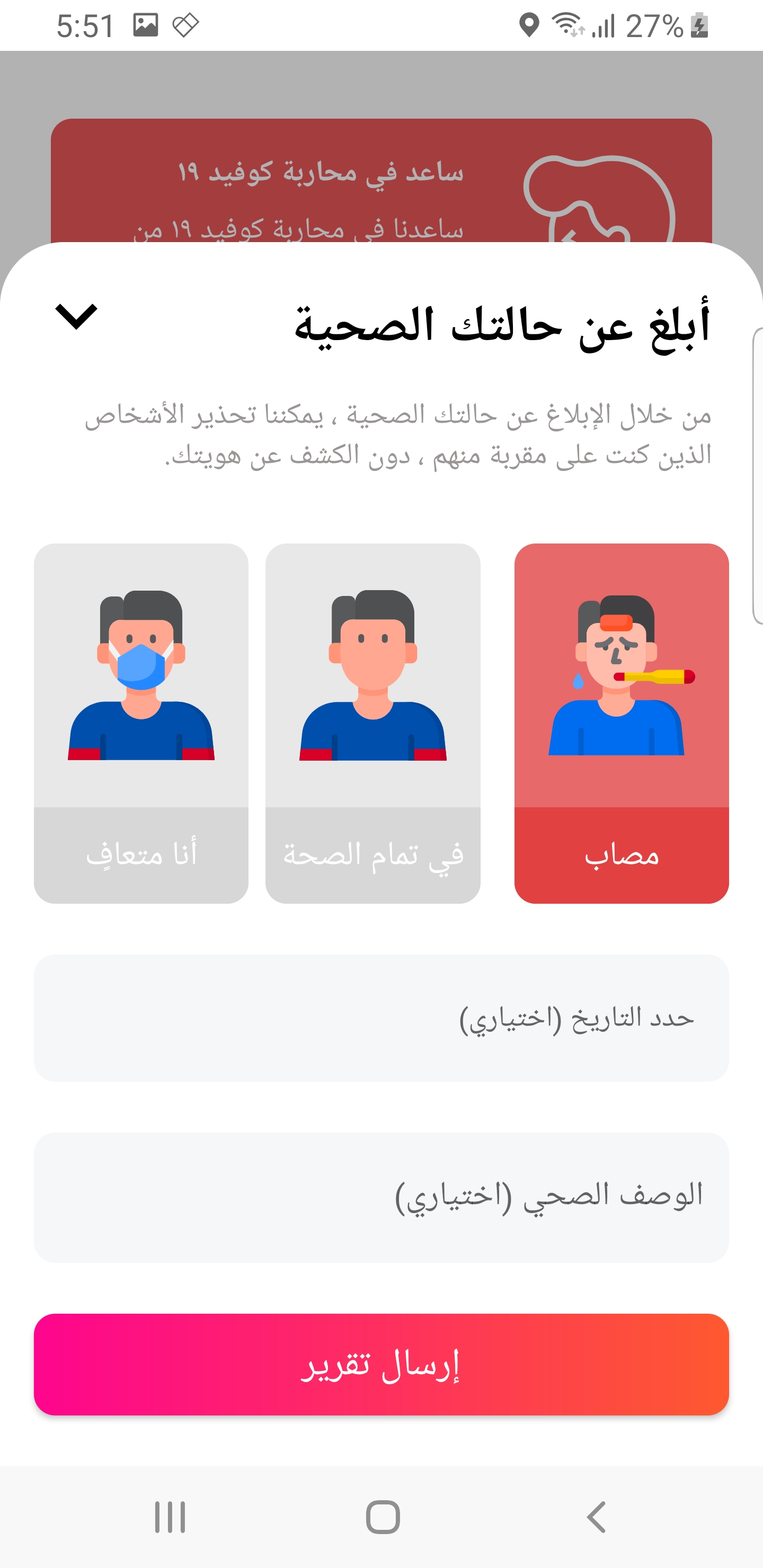Tap the back arrow in the navigation bar
The width and height of the screenshot is (763, 1568).
[594, 1518]
